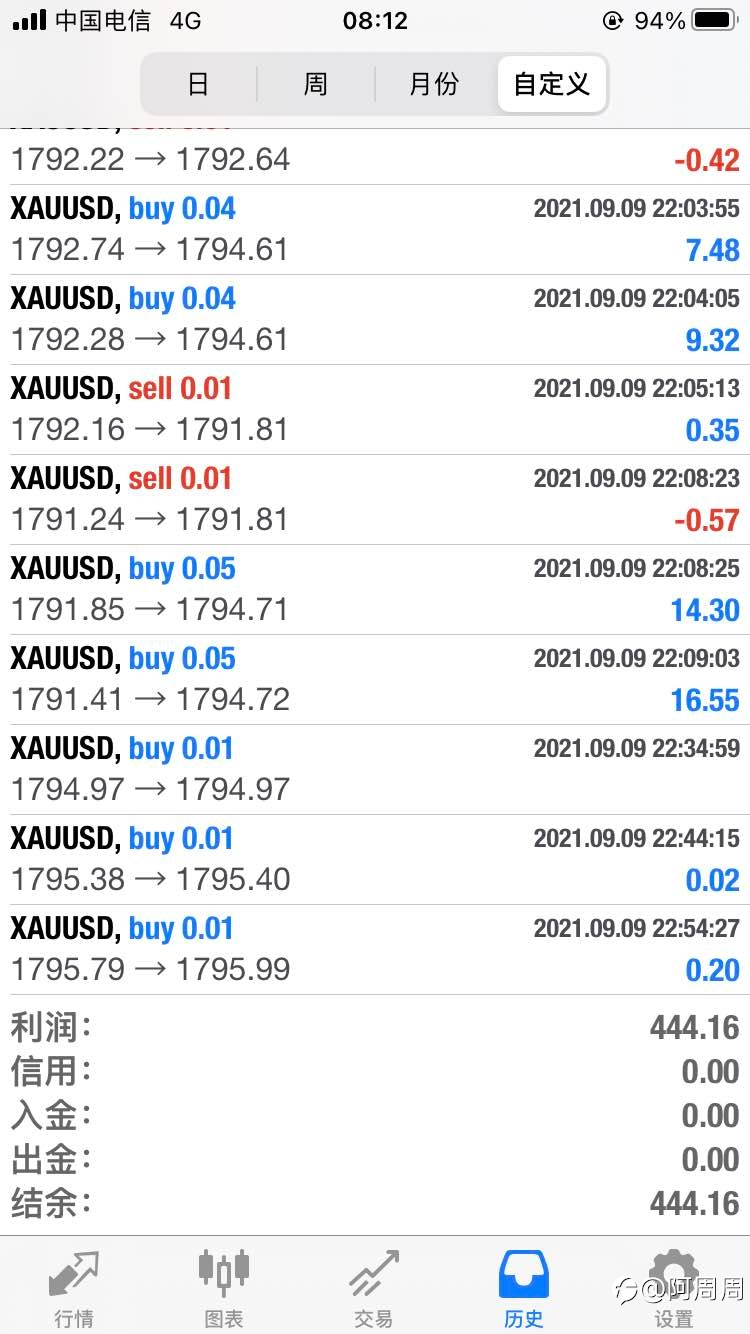Open the buy 0.04 trade with profit 7.48
Screen dimensions: 750x1334
[x=375, y=230]
